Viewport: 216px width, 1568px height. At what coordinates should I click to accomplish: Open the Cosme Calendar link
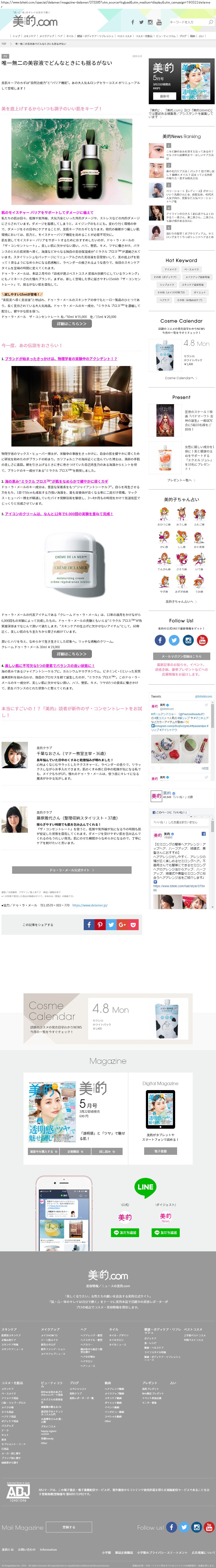181,378
